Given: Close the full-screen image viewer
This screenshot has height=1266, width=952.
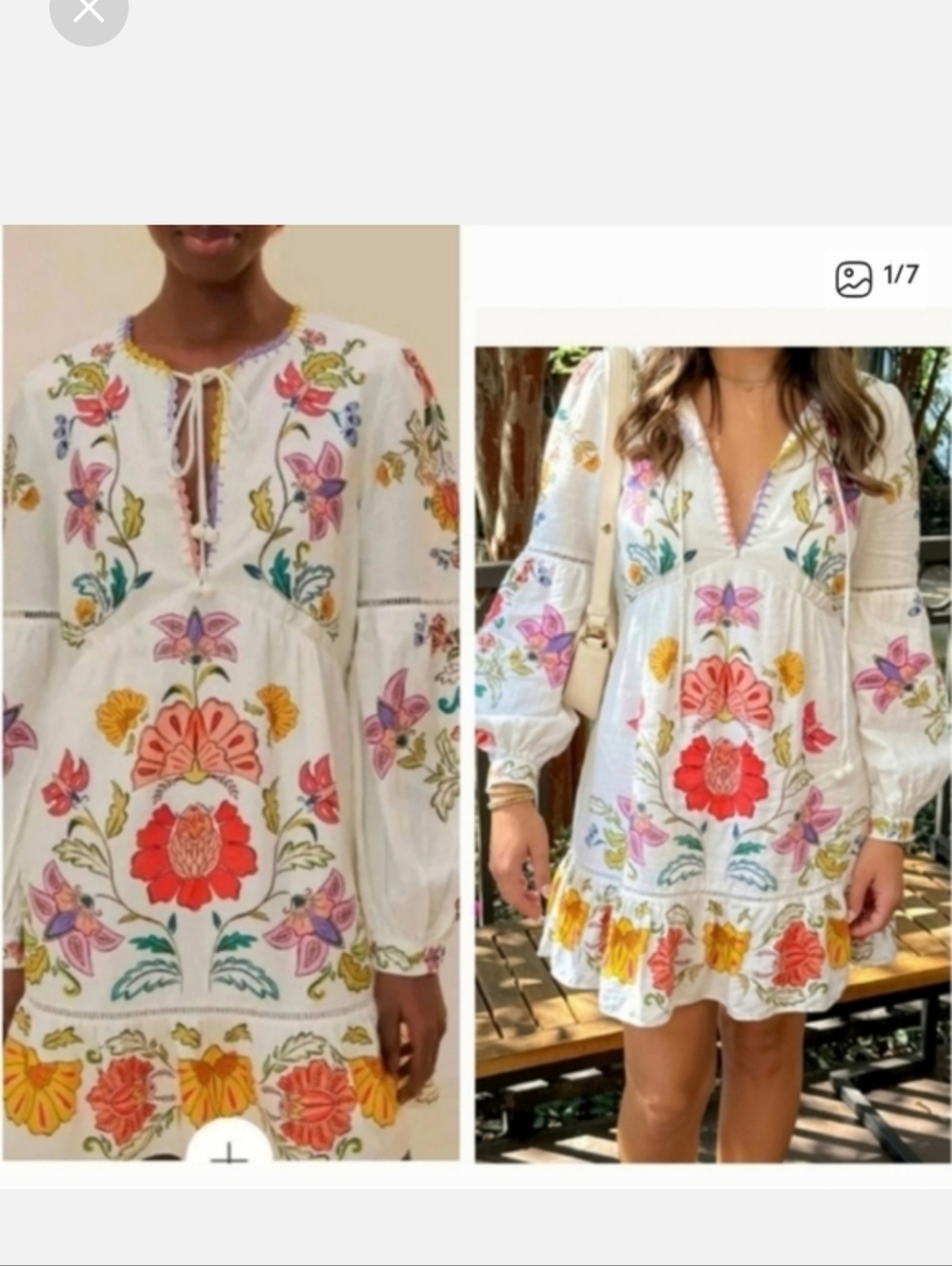Looking at the screenshot, I should coord(89,10).
